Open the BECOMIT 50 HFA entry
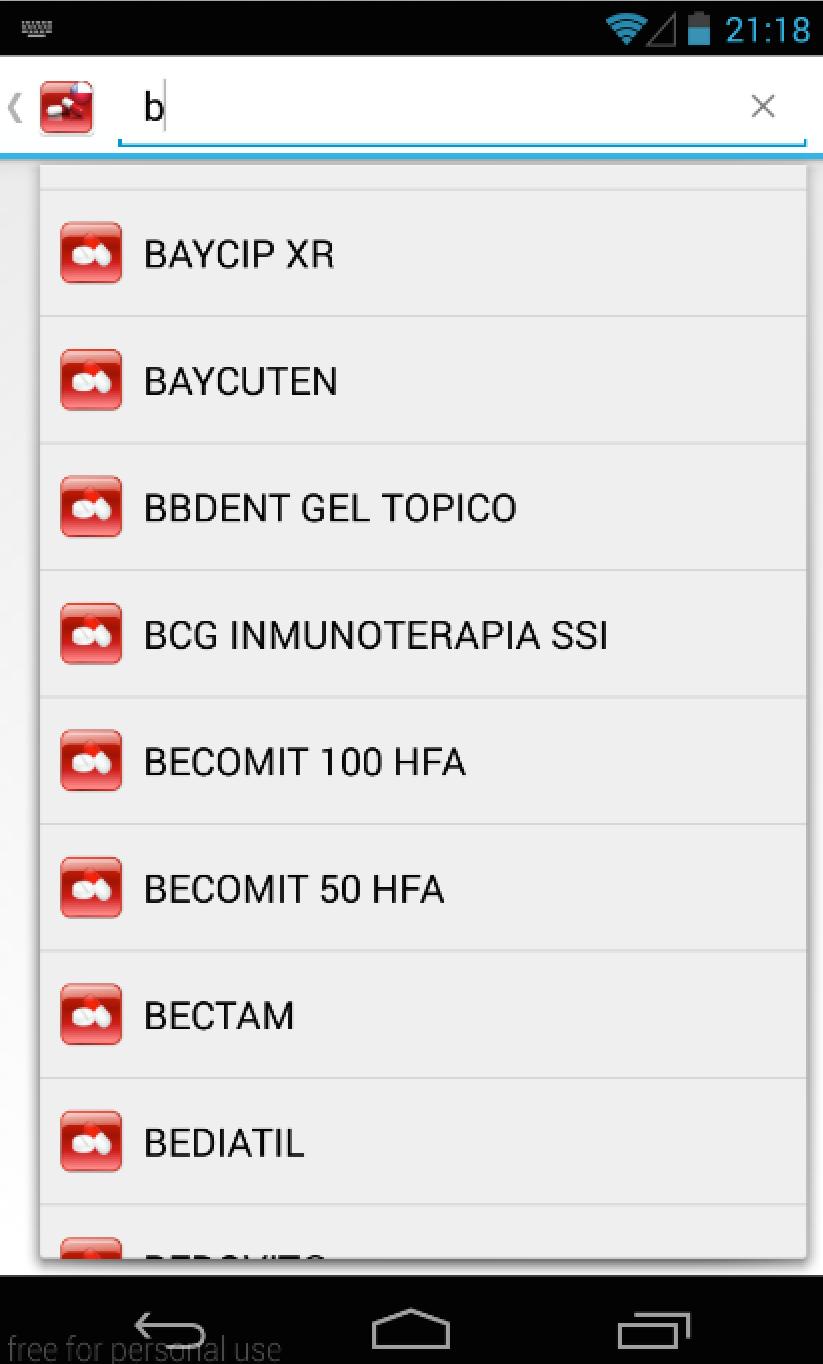This screenshot has width=823, height=1364. [422, 889]
